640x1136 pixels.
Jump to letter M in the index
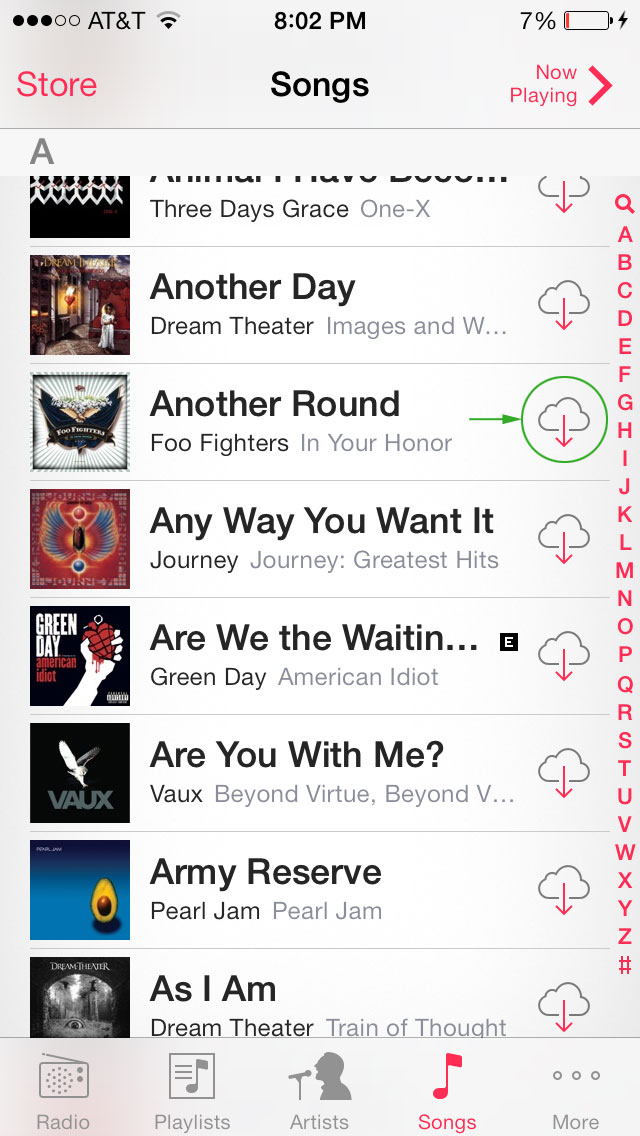tap(624, 570)
